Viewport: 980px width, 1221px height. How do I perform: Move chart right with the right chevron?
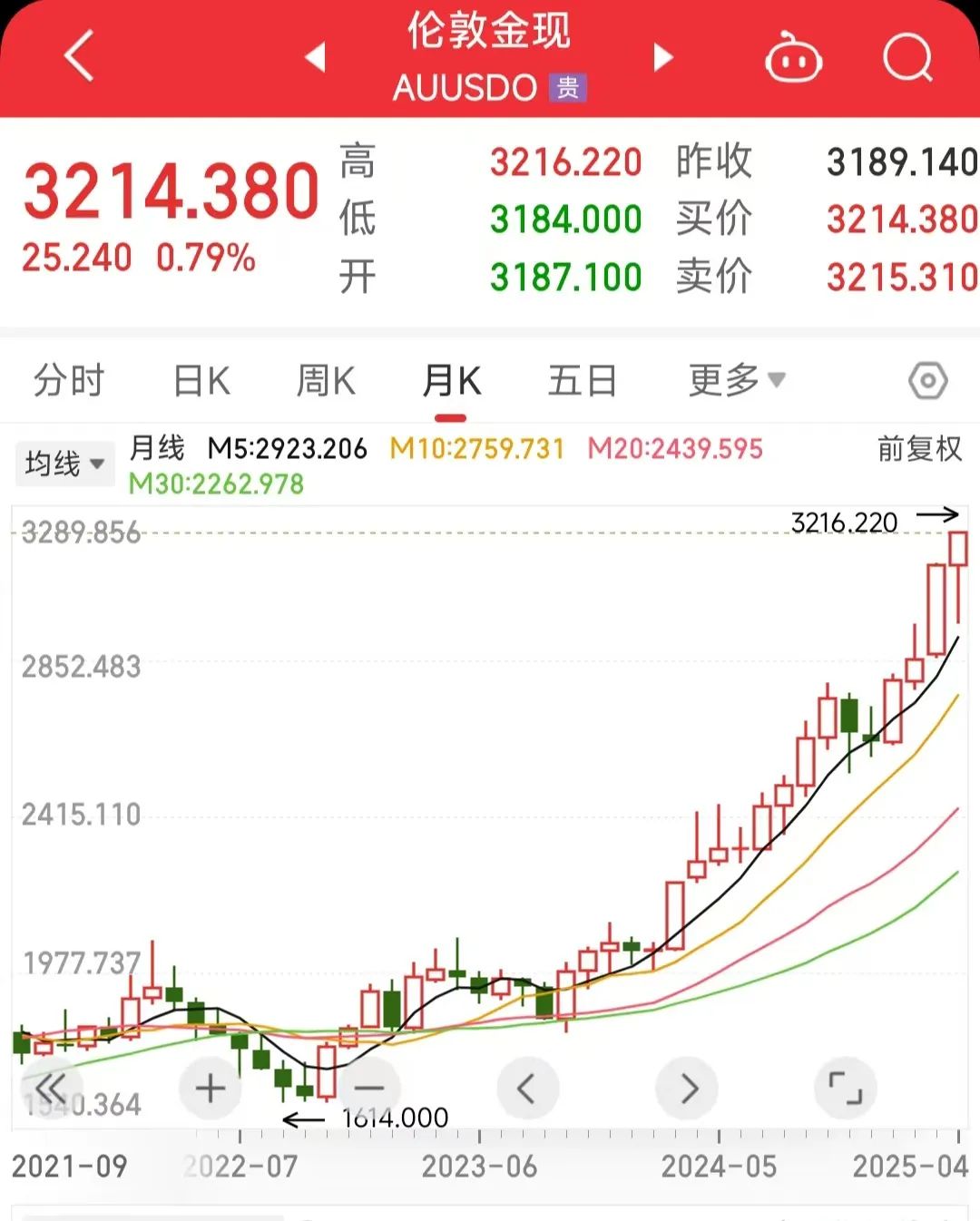[x=687, y=1088]
